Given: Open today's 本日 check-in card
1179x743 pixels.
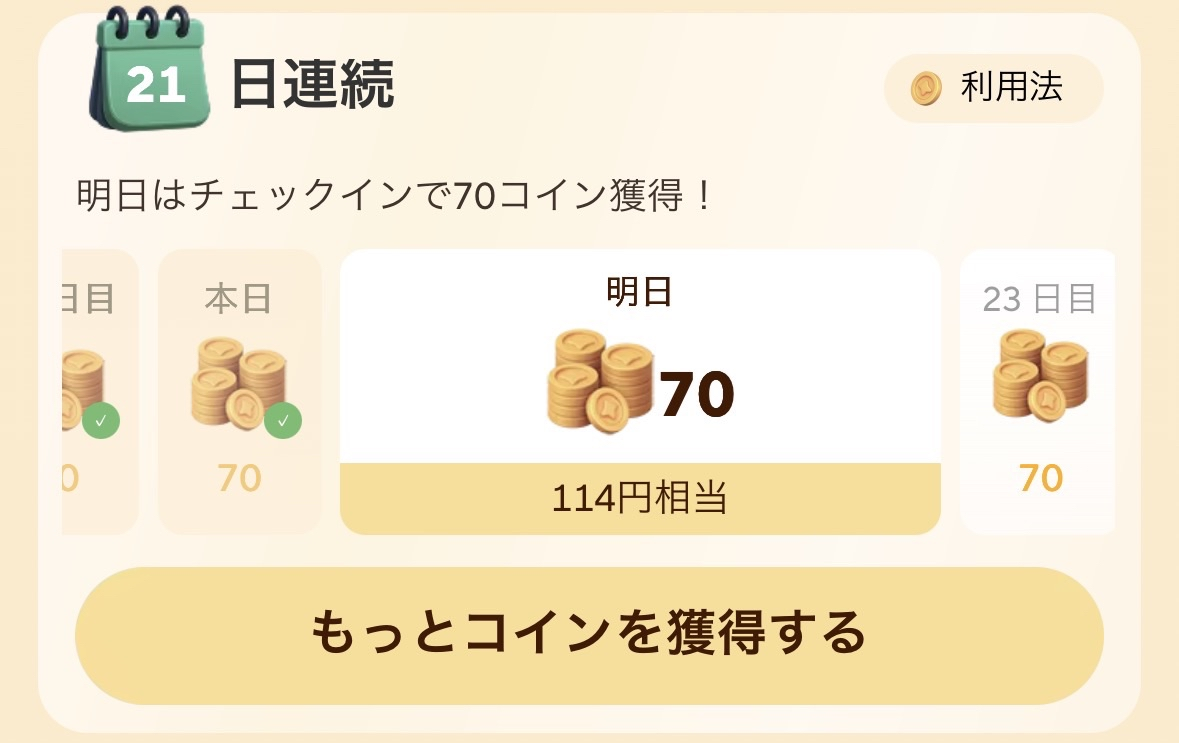Looking at the screenshot, I should 240,392.
